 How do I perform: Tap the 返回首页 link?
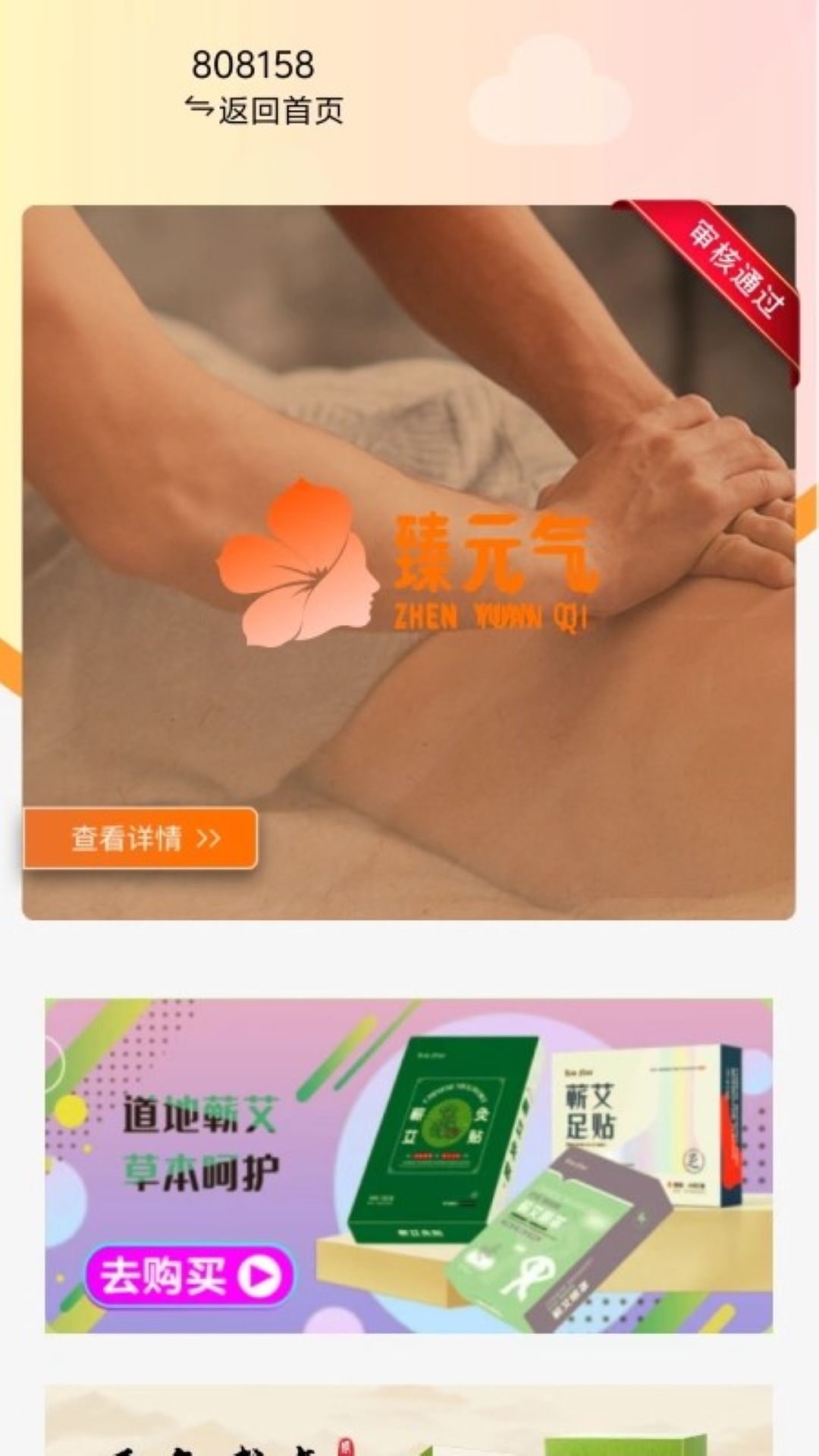[265, 111]
